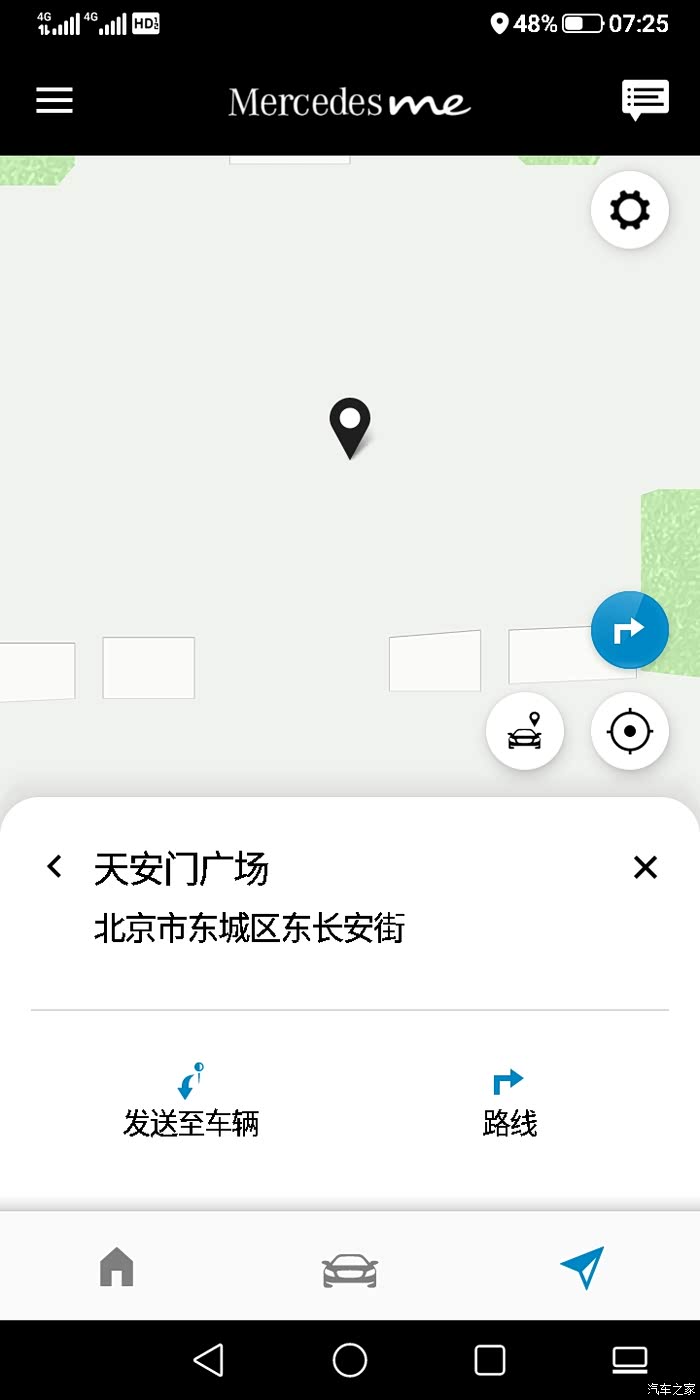Viewport: 700px width, 1400px height.
Task: Close the 天安门广场 location card
Action: point(645,867)
